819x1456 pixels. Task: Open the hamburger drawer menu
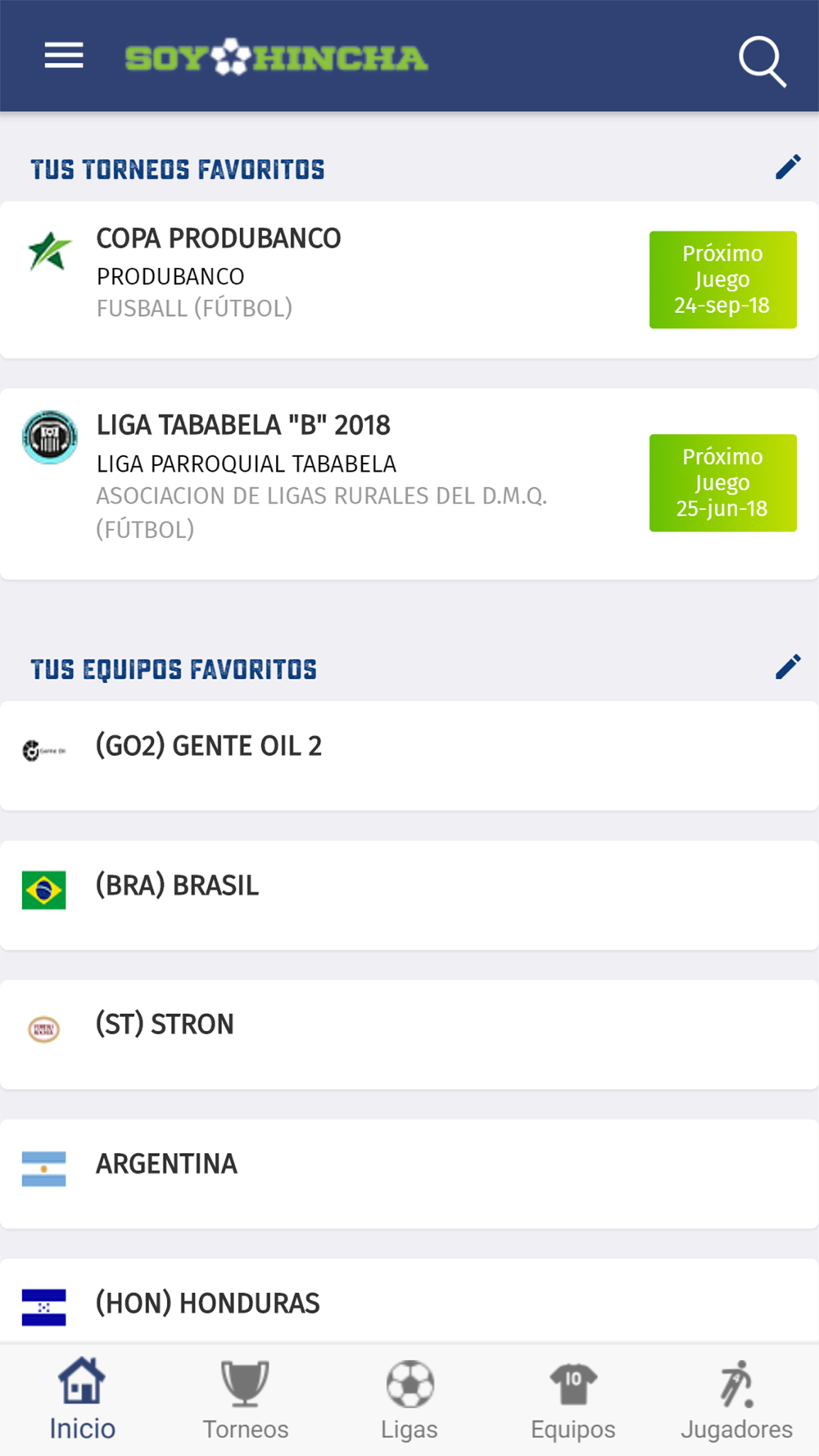pos(64,56)
